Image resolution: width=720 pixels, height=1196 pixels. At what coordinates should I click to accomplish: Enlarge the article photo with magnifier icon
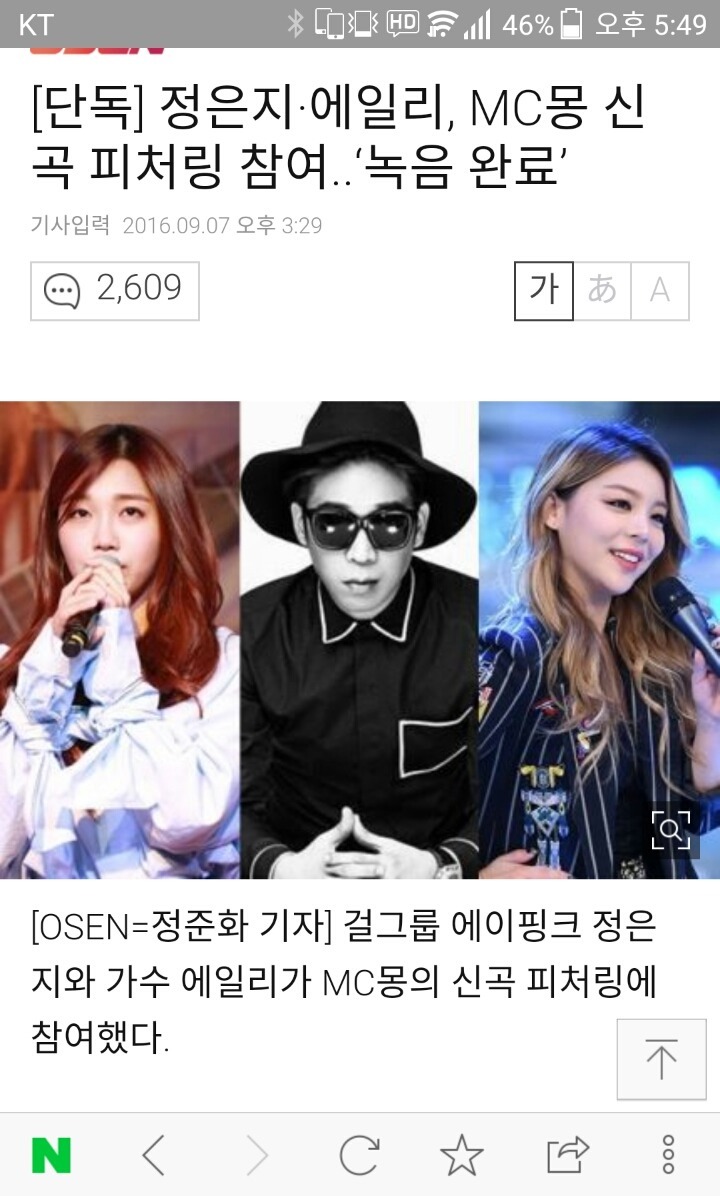coord(671,830)
